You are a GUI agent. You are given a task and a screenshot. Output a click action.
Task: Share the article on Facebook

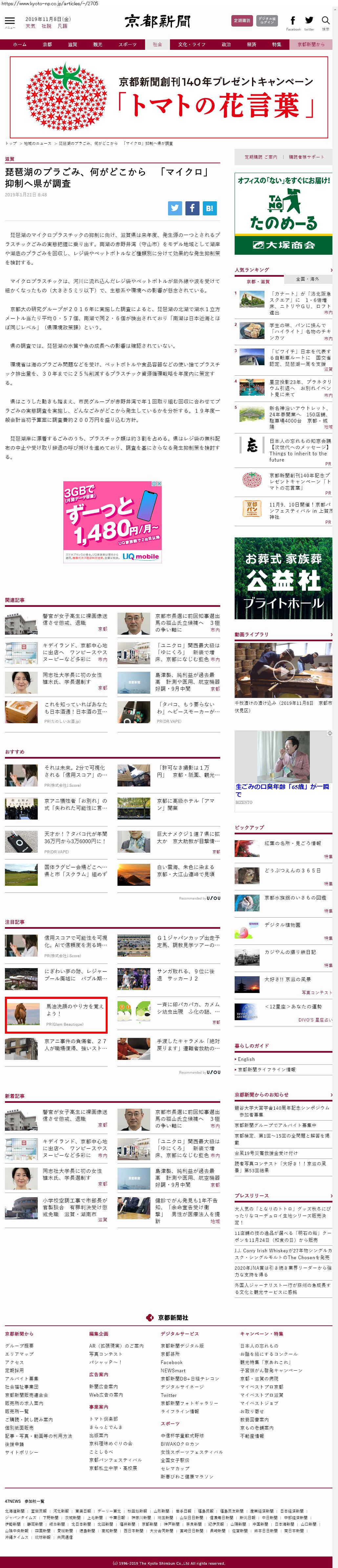point(192,208)
